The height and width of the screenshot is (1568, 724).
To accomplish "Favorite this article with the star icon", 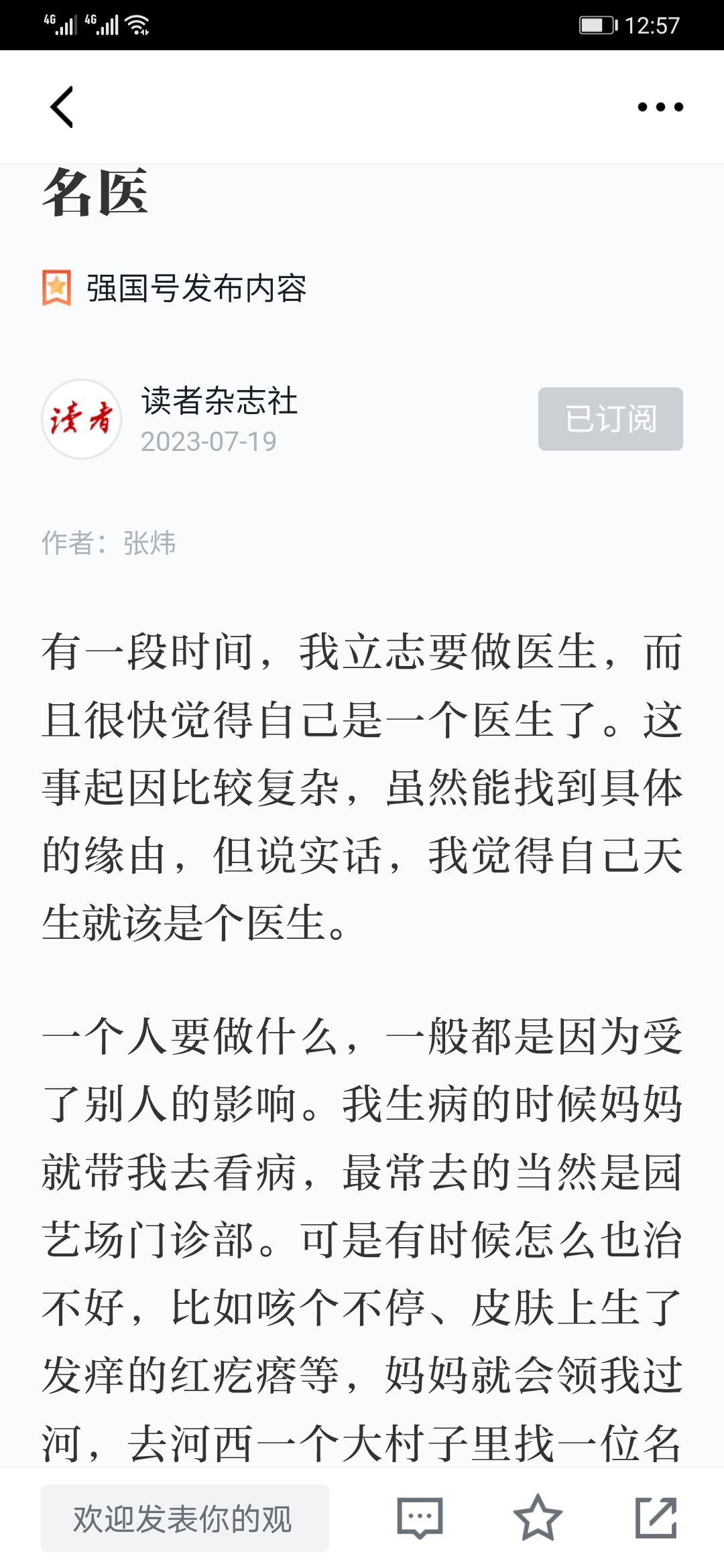I will click(538, 1517).
